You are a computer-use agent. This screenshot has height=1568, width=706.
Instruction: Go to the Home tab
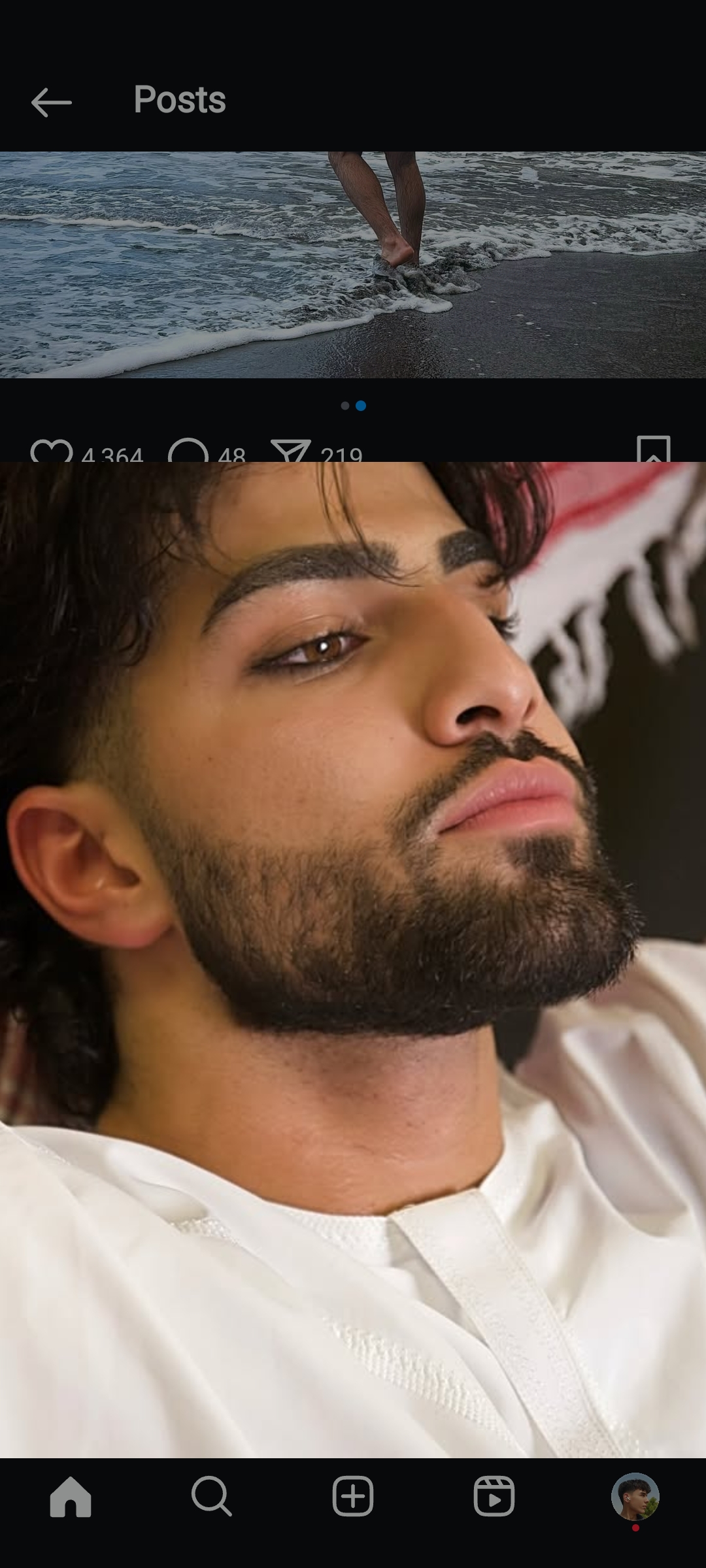coord(71,1496)
